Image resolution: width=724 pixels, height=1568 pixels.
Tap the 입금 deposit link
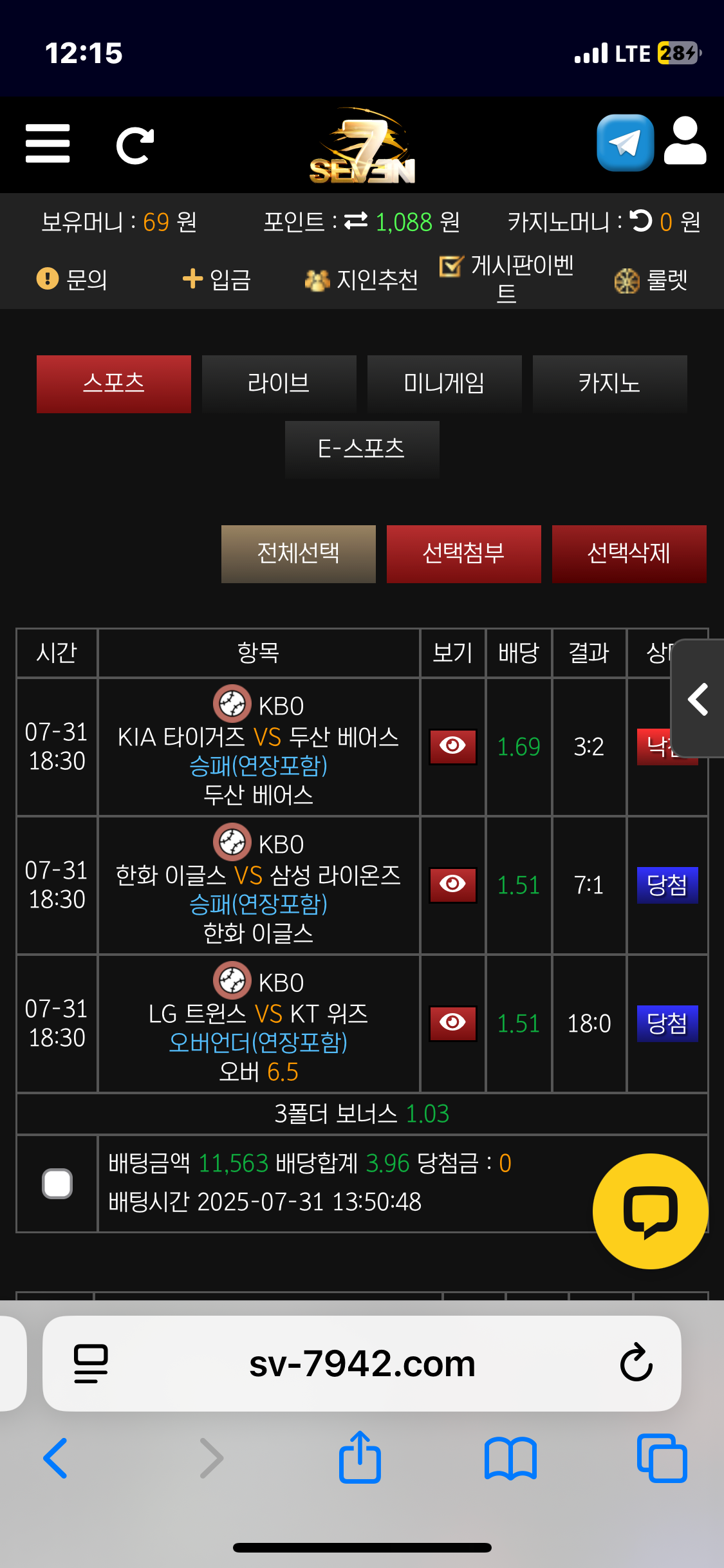217,279
